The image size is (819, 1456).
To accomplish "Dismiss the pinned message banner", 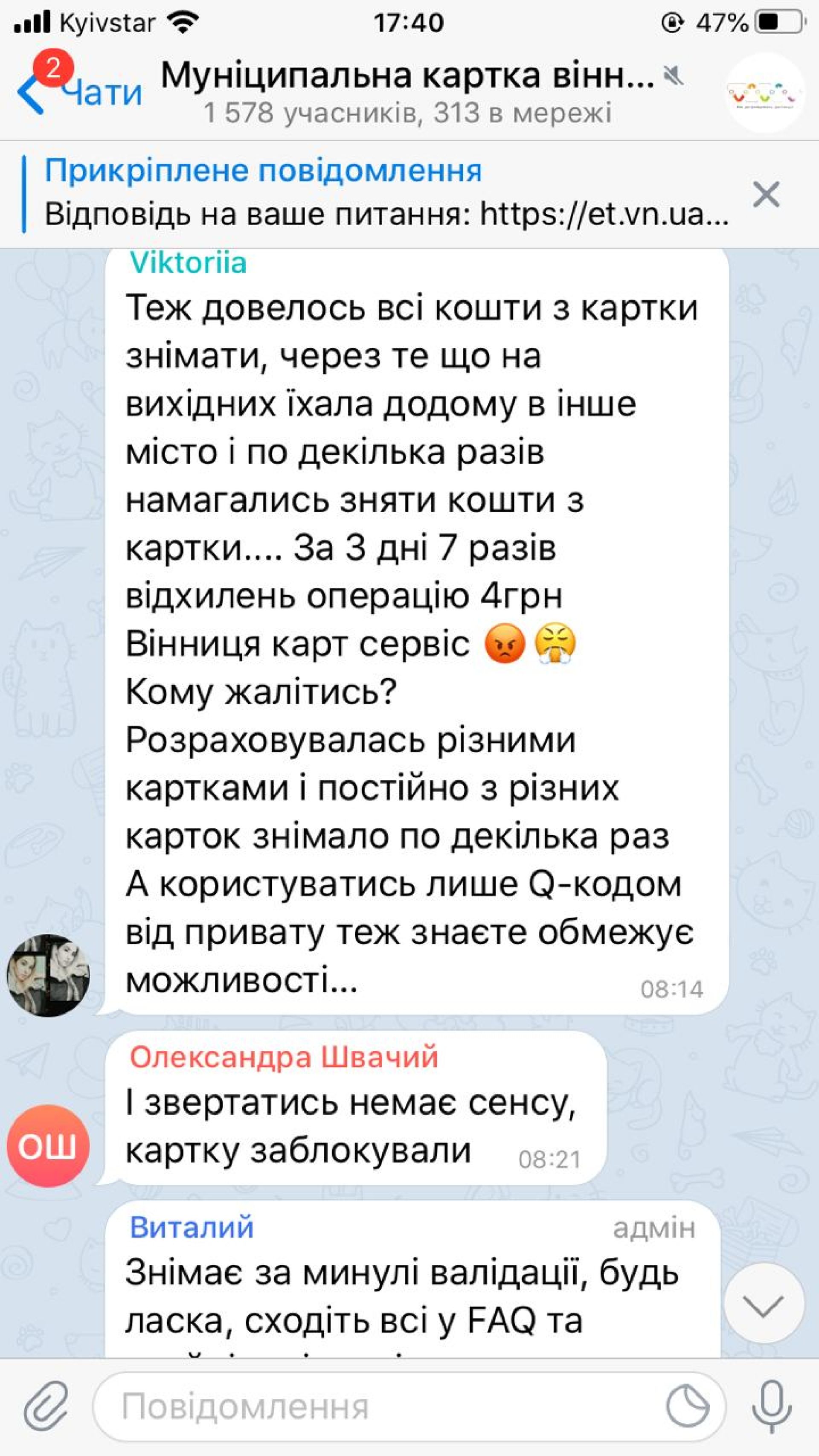I will pos(766,195).
